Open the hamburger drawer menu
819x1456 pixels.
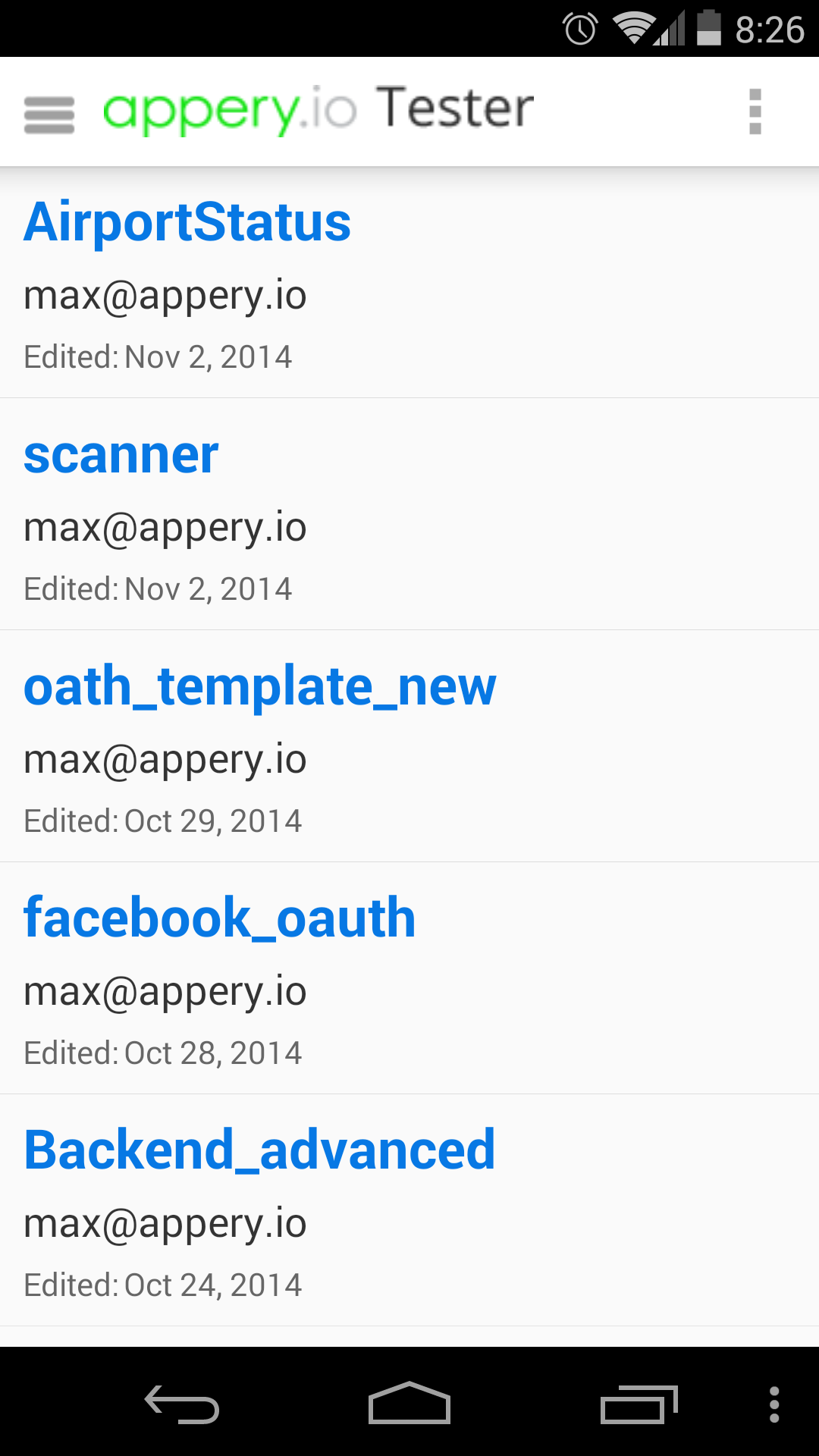[49, 114]
